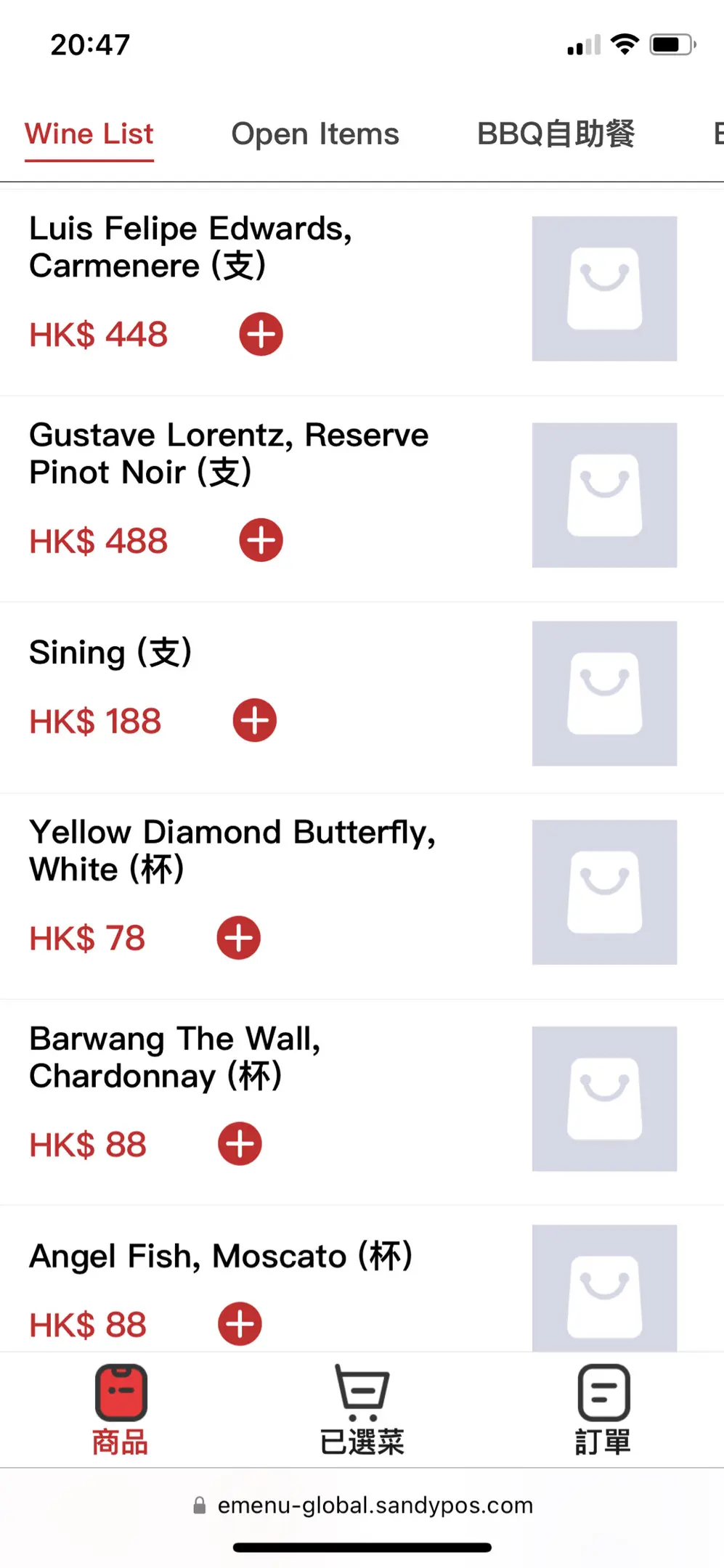724x1568 pixels.
Task: Go to the 訂單 orders tab
Action: pyautogui.click(x=603, y=1410)
